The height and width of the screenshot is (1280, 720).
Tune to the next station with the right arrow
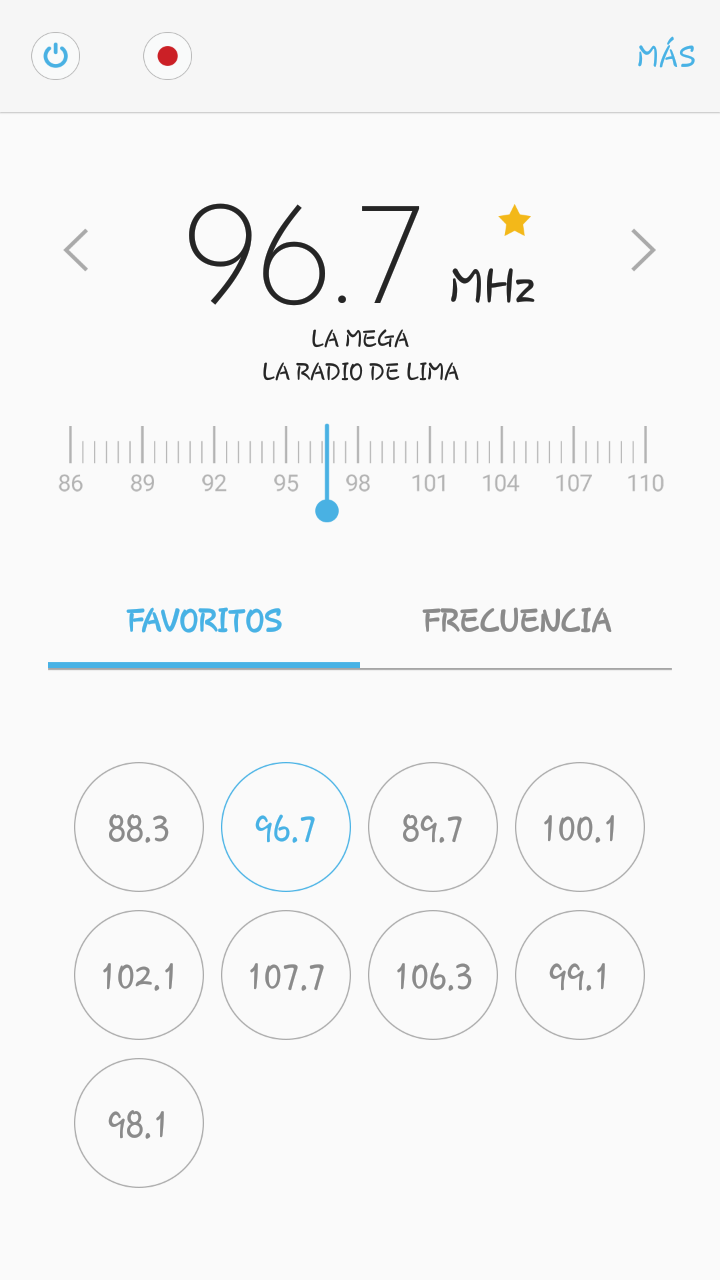point(643,250)
